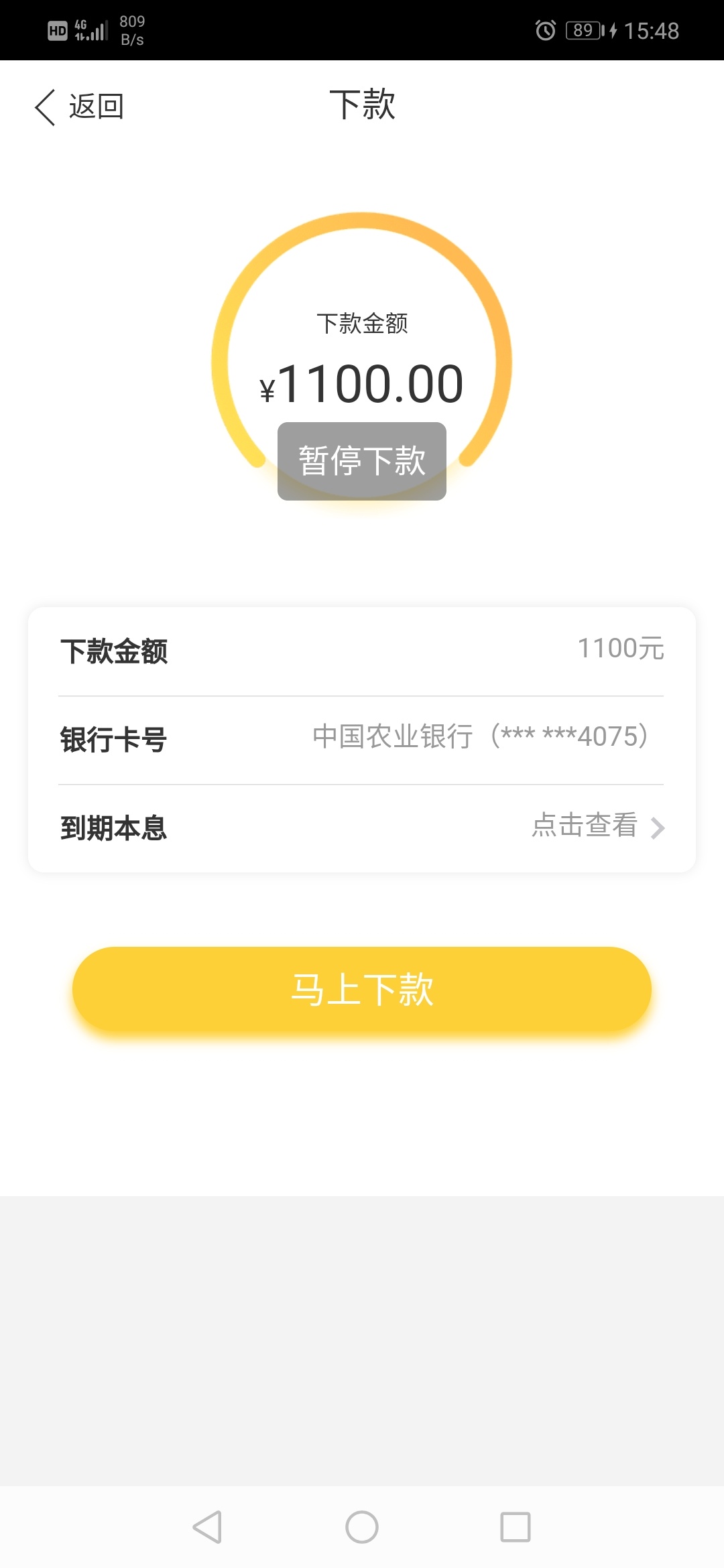View 到期本息 details via 点击查看

pos(598,826)
